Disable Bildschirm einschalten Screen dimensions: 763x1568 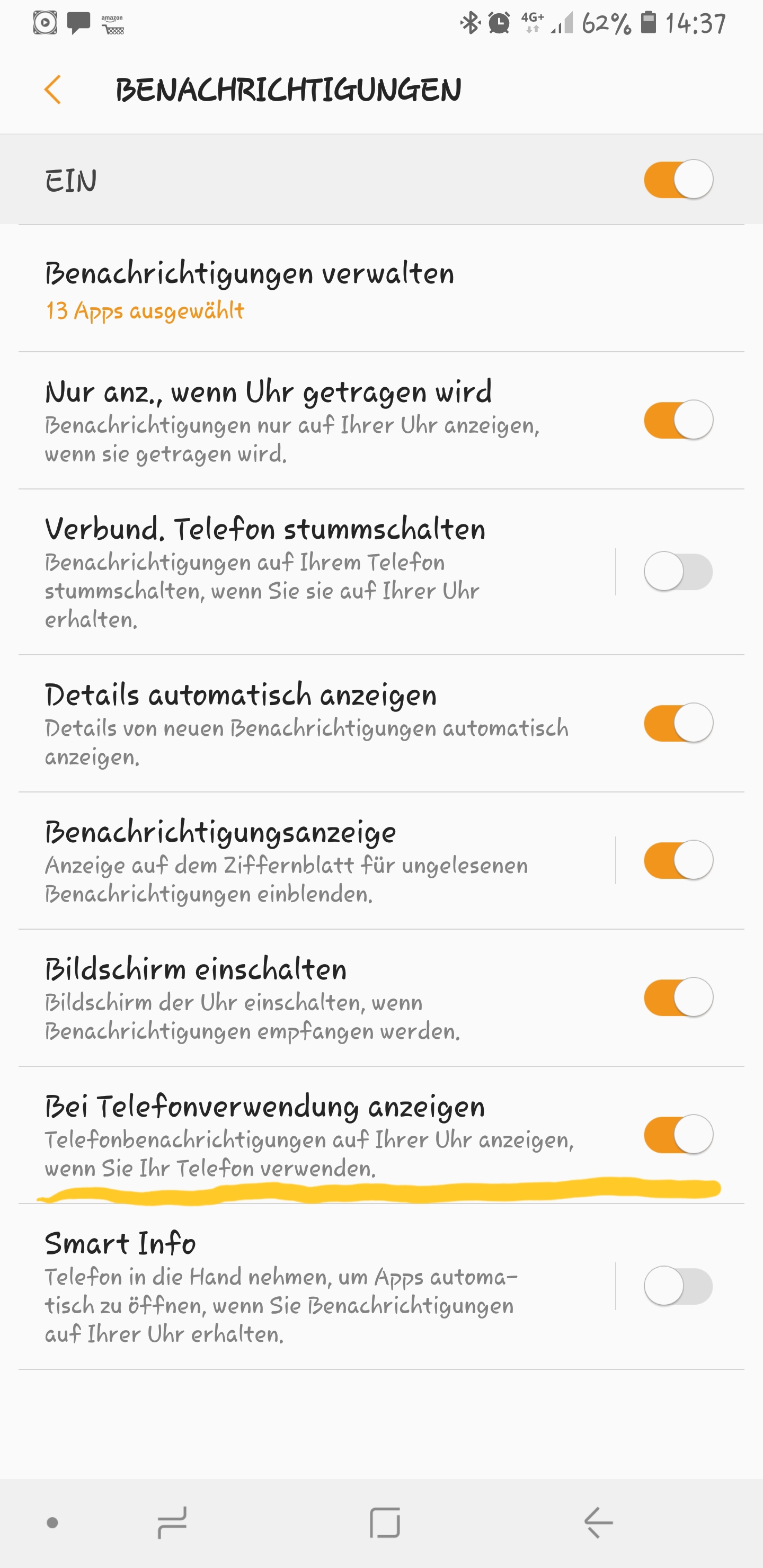tap(678, 997)
